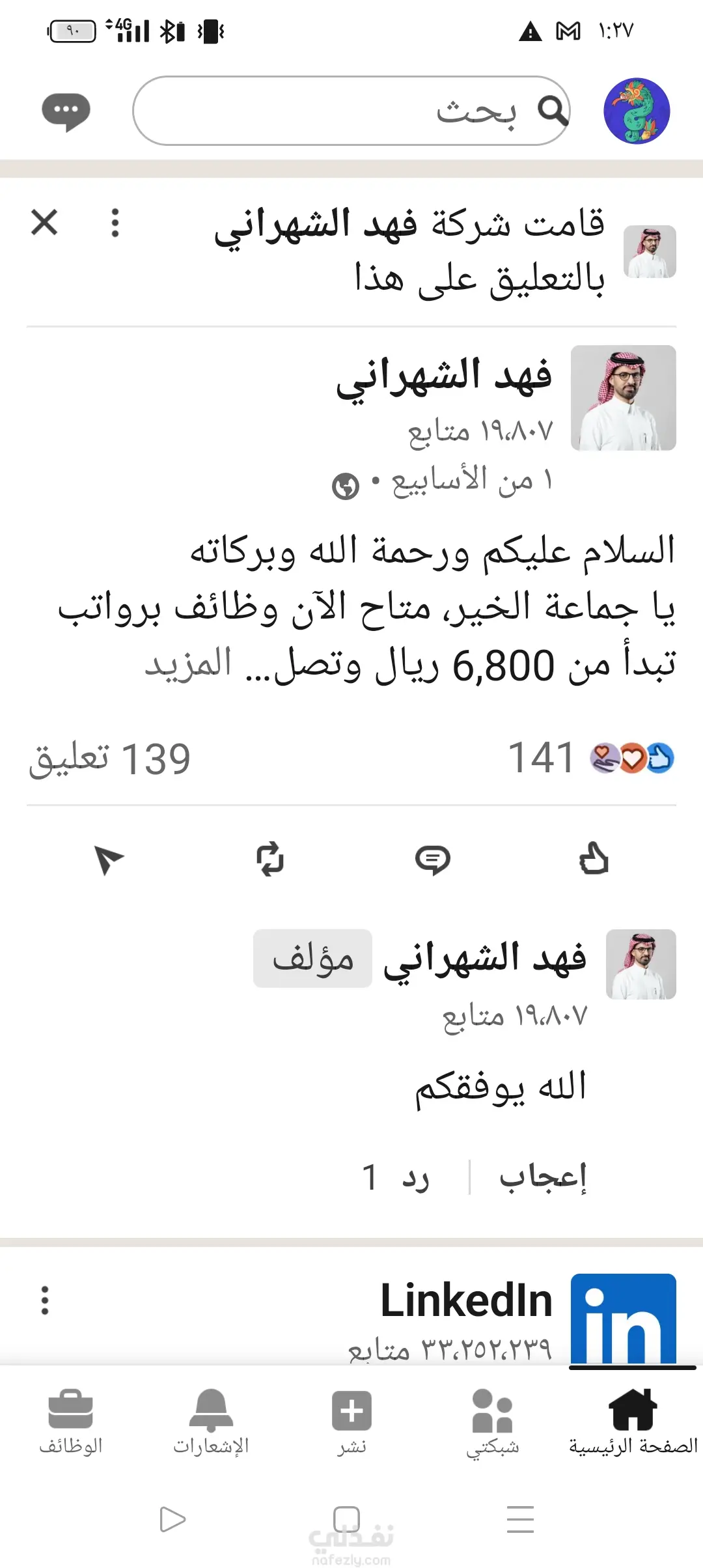The image size is (703, 1568).
Task: Tap the بحث search field
Action: (x=351, y=111)
